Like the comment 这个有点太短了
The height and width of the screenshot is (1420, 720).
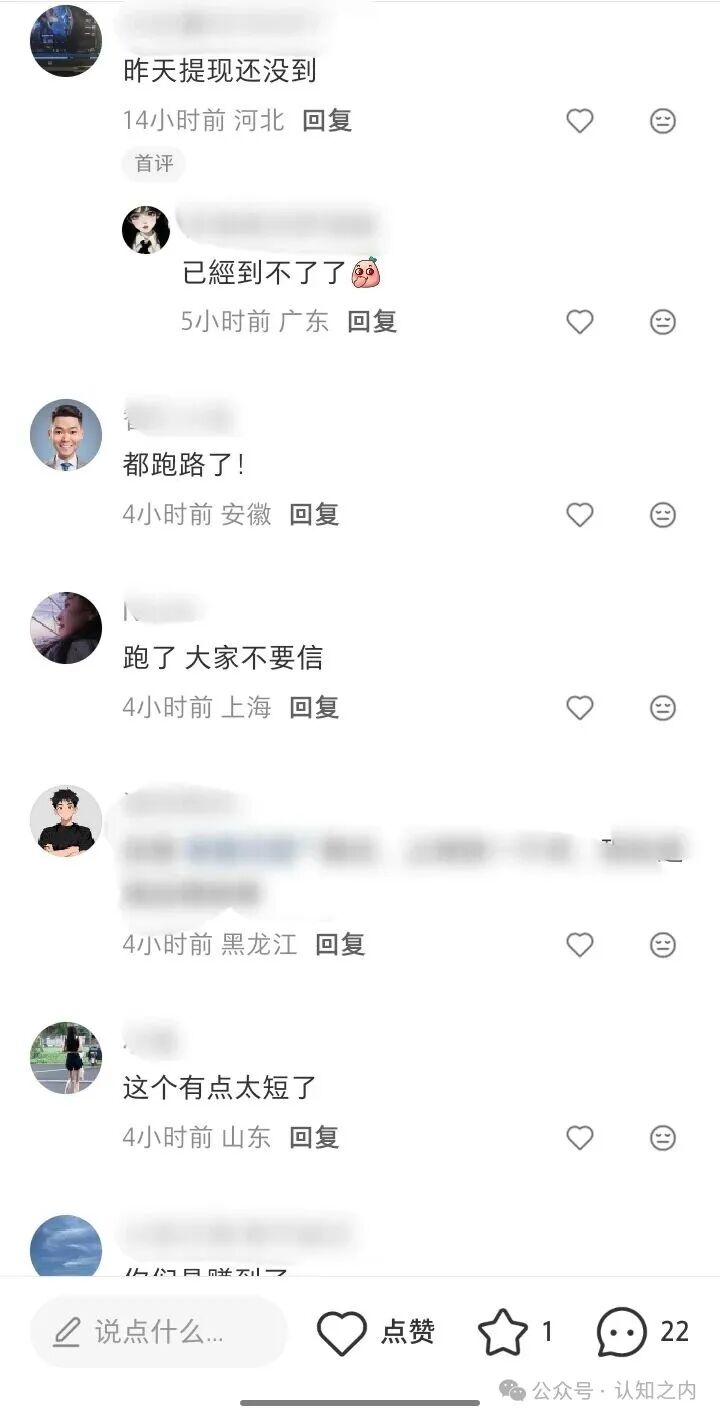click(x=580, y=1138)
